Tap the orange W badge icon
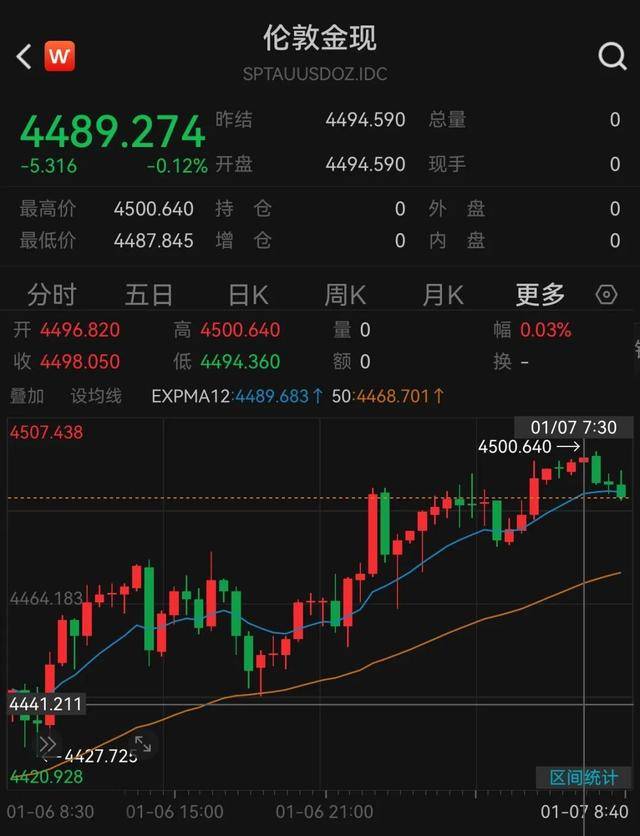This screenshot has height=836, width=640. tap(60, 57)
